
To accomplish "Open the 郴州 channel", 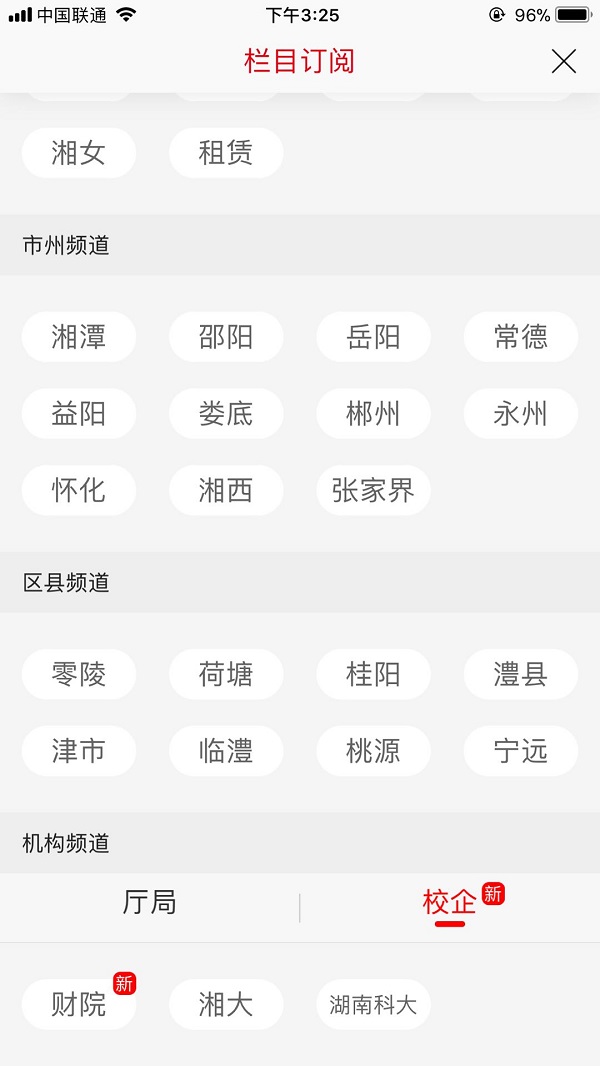I will click(373, 413).
